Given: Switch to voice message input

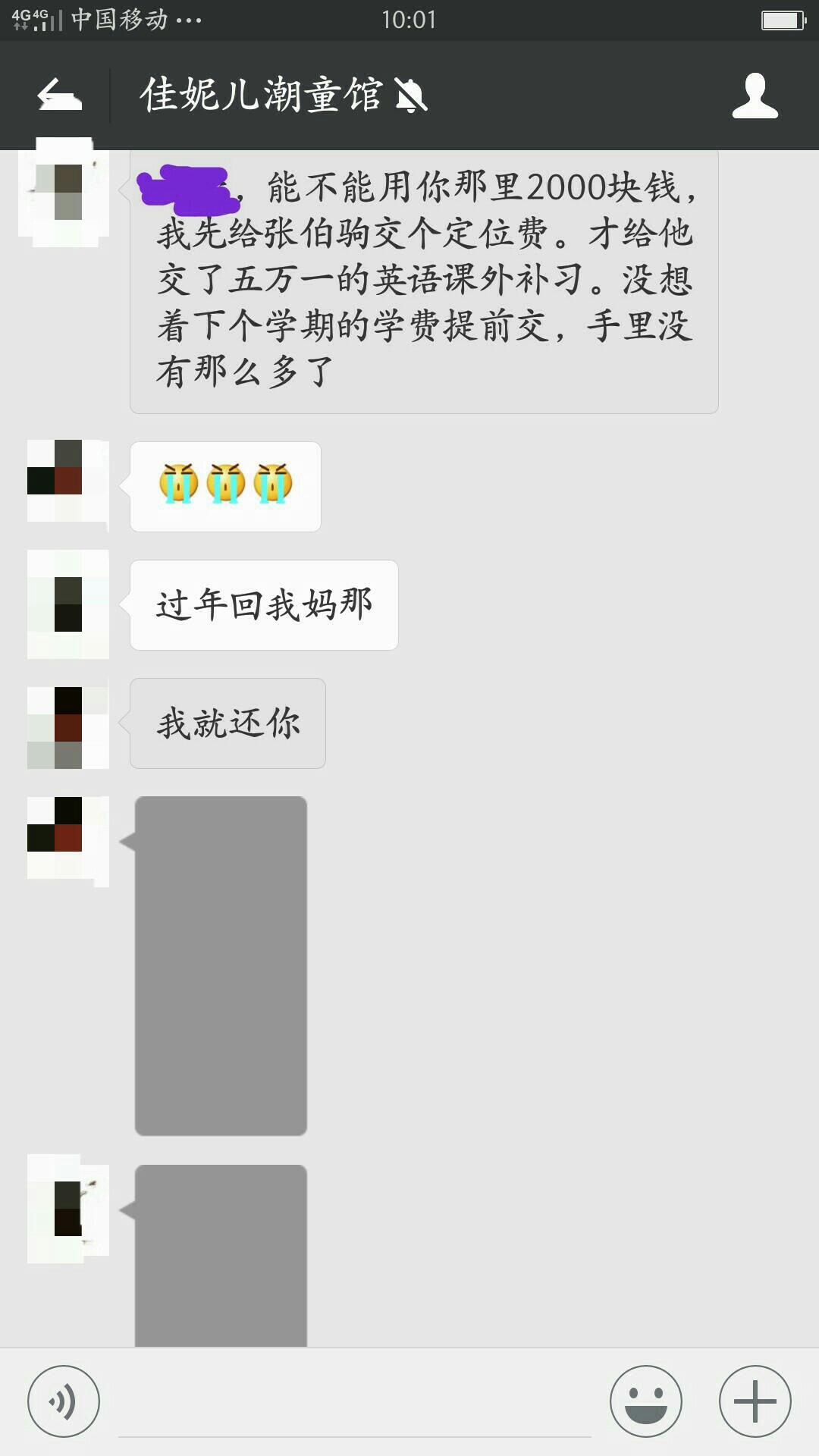Looking at the screenshot, I should click(64, 1401).
